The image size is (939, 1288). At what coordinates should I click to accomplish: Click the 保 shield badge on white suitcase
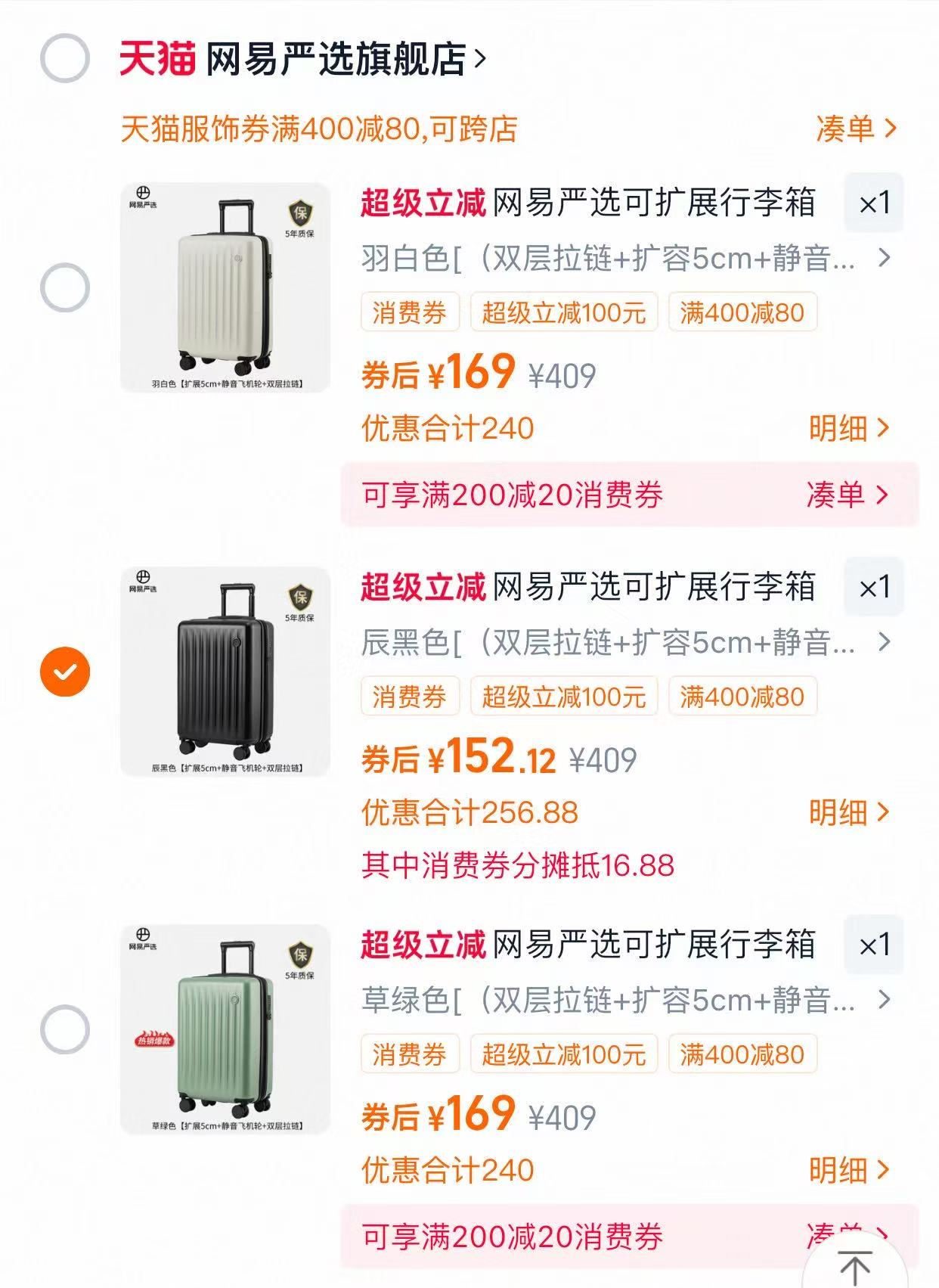[302, 214]
